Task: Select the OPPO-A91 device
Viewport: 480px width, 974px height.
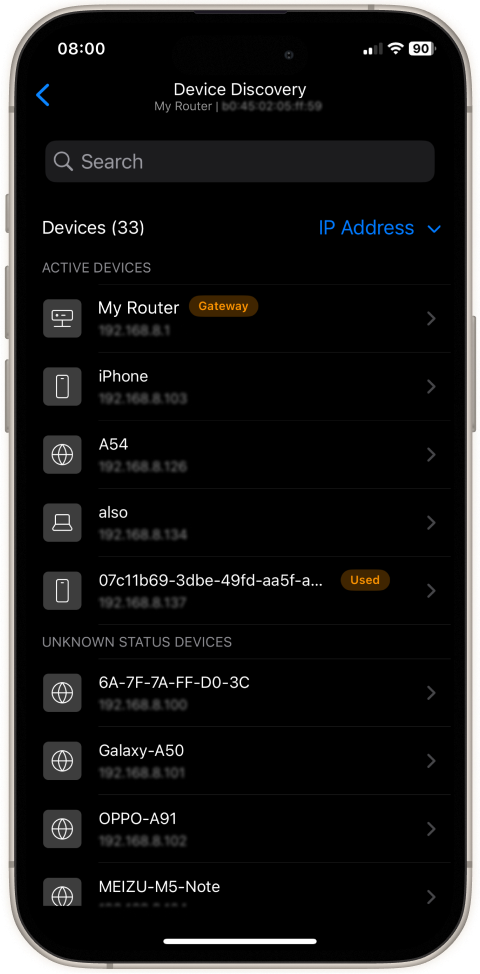Action: pyautogui.click(x=240, y=829)
